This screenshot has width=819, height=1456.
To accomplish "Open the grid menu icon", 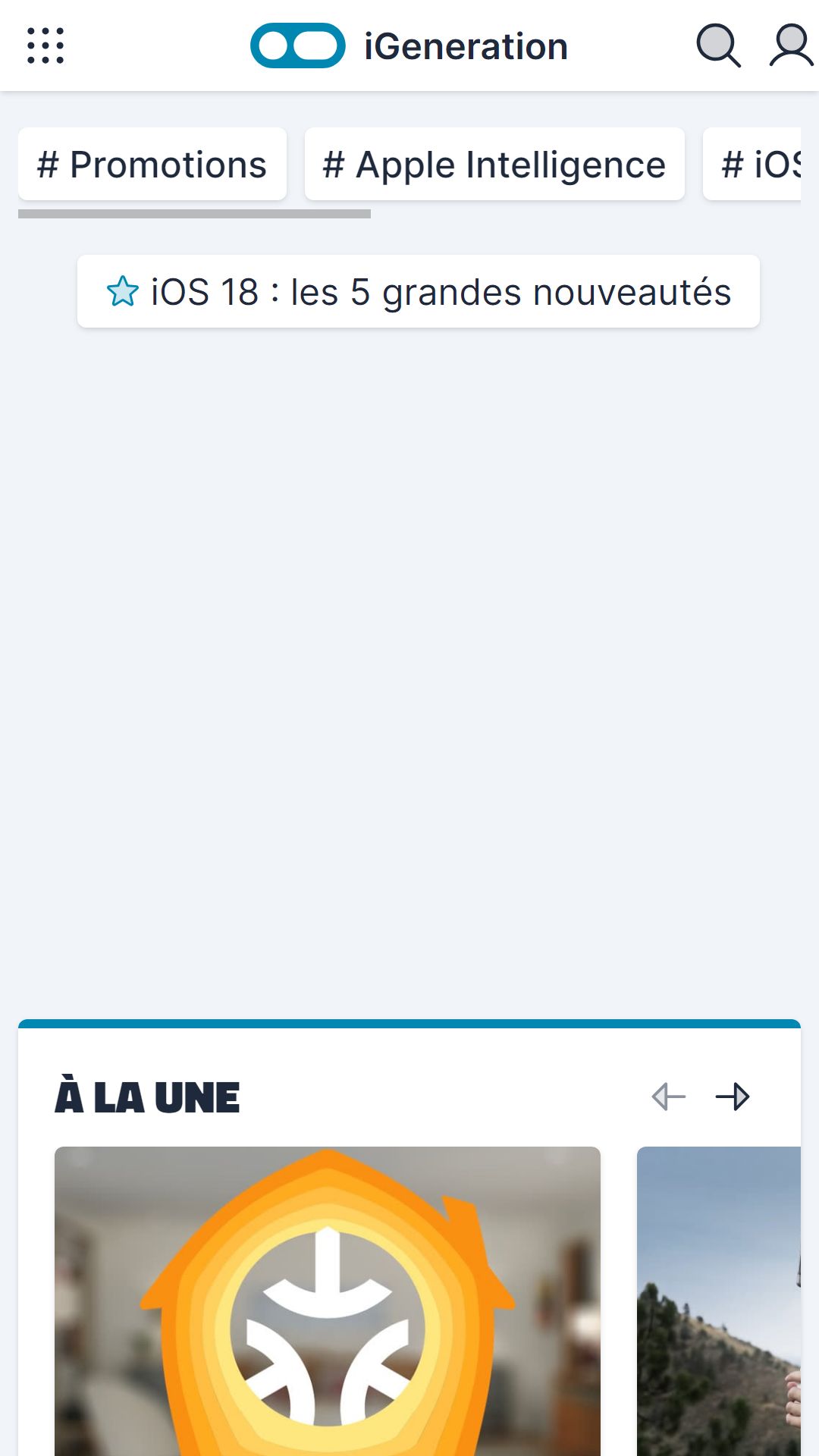I will click(x=45, y=45).
